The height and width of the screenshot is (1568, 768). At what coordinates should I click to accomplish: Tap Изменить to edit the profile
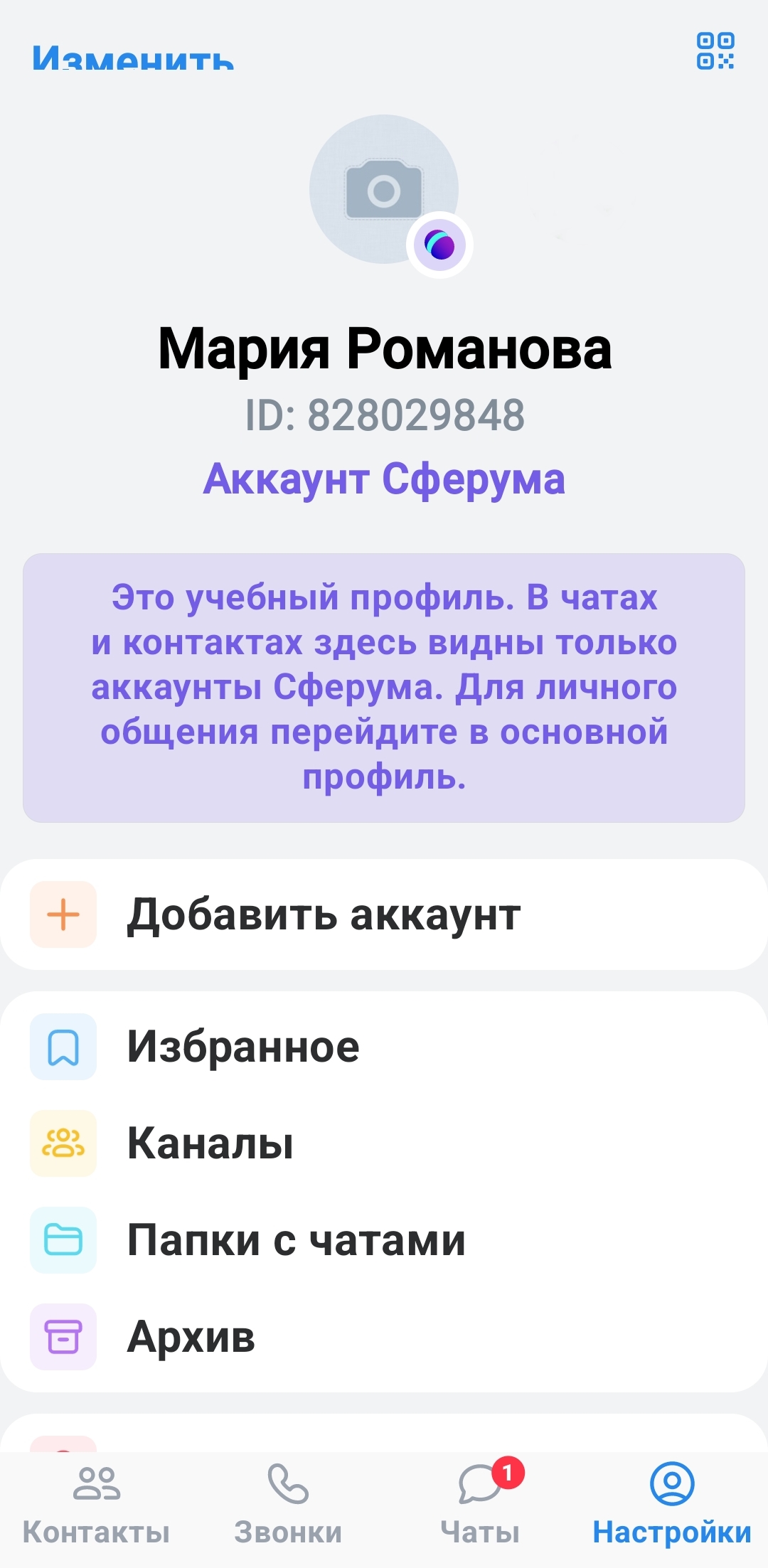(133, 57)
